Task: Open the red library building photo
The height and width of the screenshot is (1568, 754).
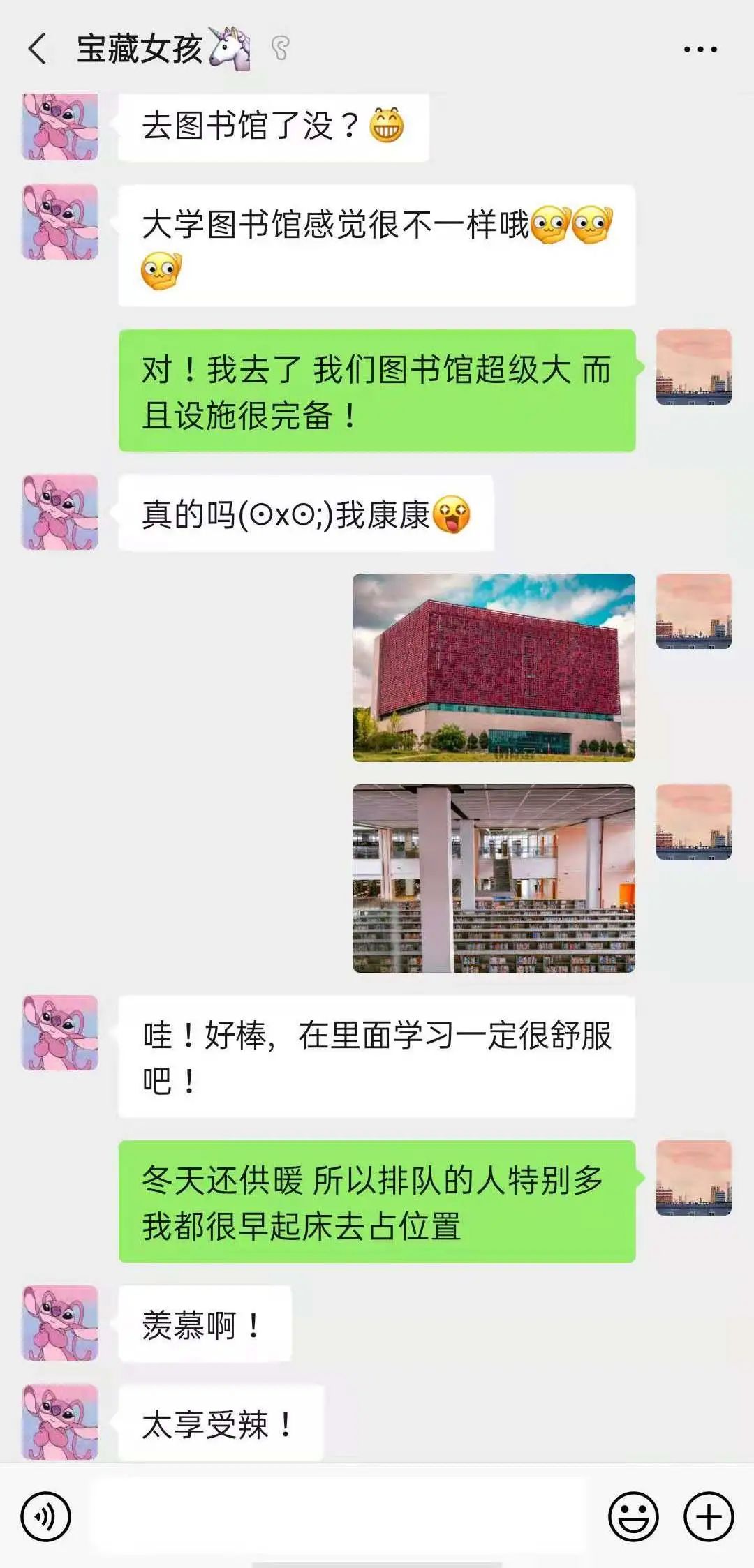Action: [494, 667]
